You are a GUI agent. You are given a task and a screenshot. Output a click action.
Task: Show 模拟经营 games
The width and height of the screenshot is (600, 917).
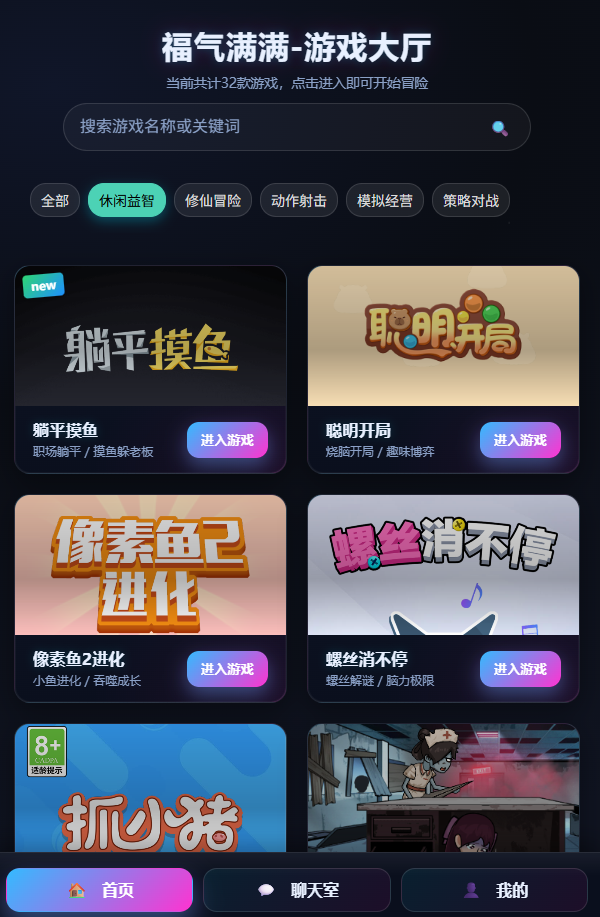385,200
